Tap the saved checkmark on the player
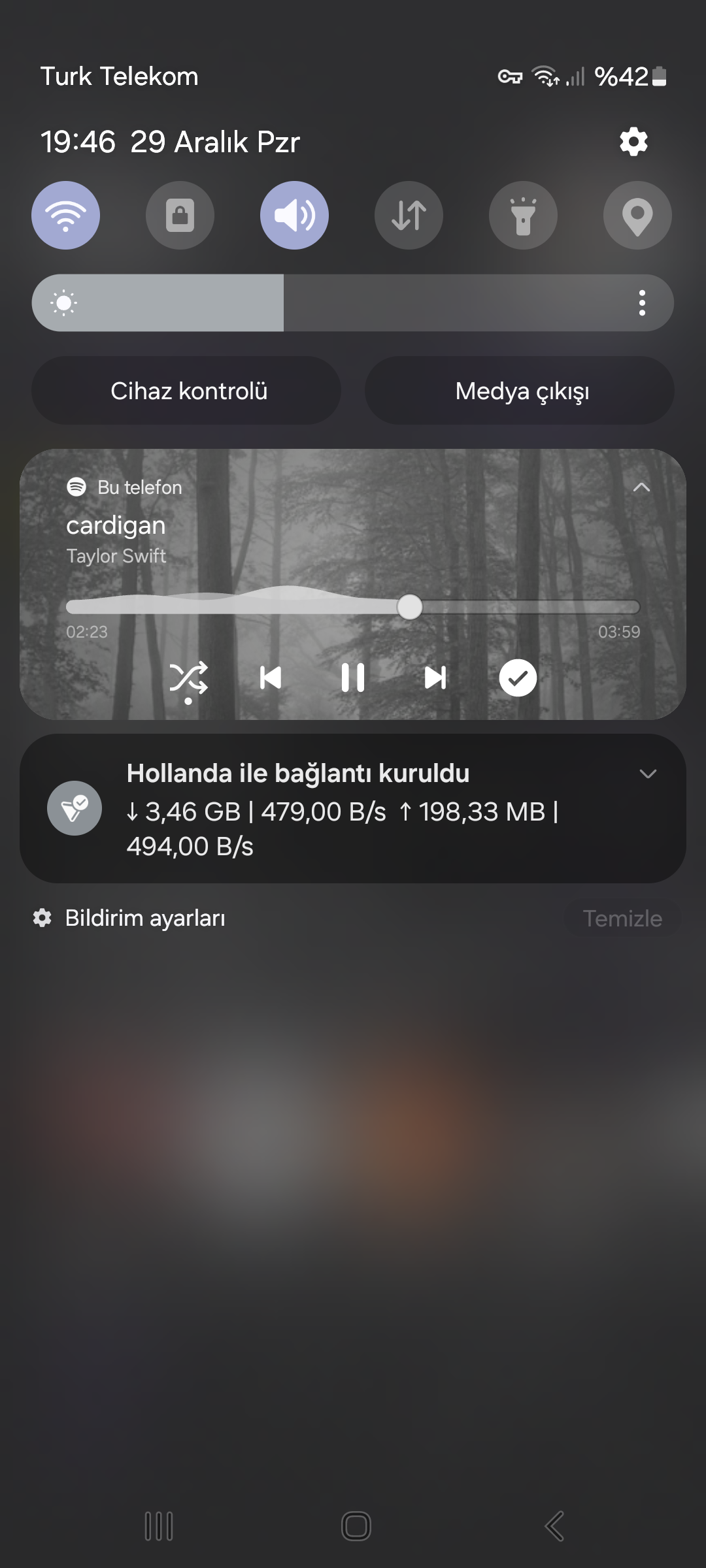The height and width of the screenshot is (1568, 706). [x=518, y=678]
